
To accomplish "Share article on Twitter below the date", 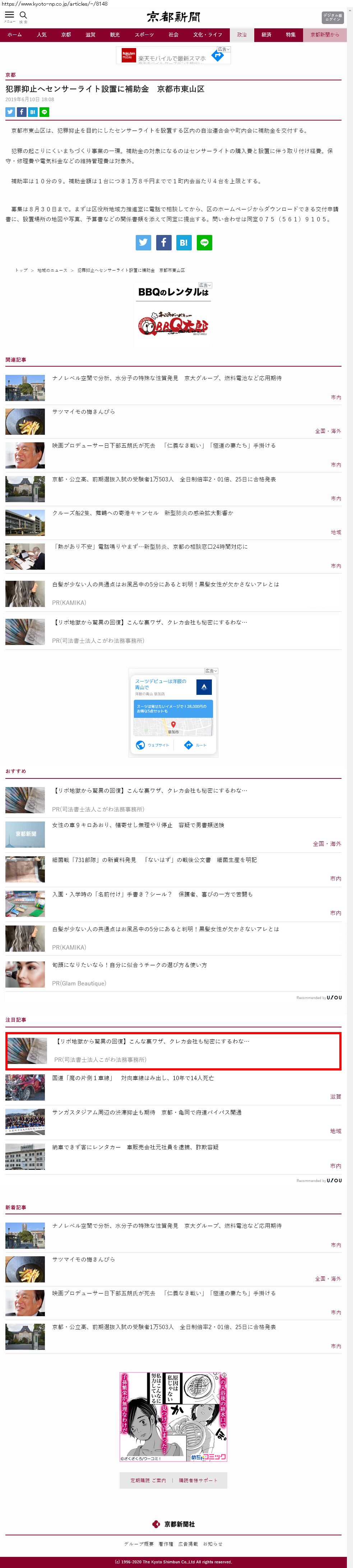I will point(10,112).
